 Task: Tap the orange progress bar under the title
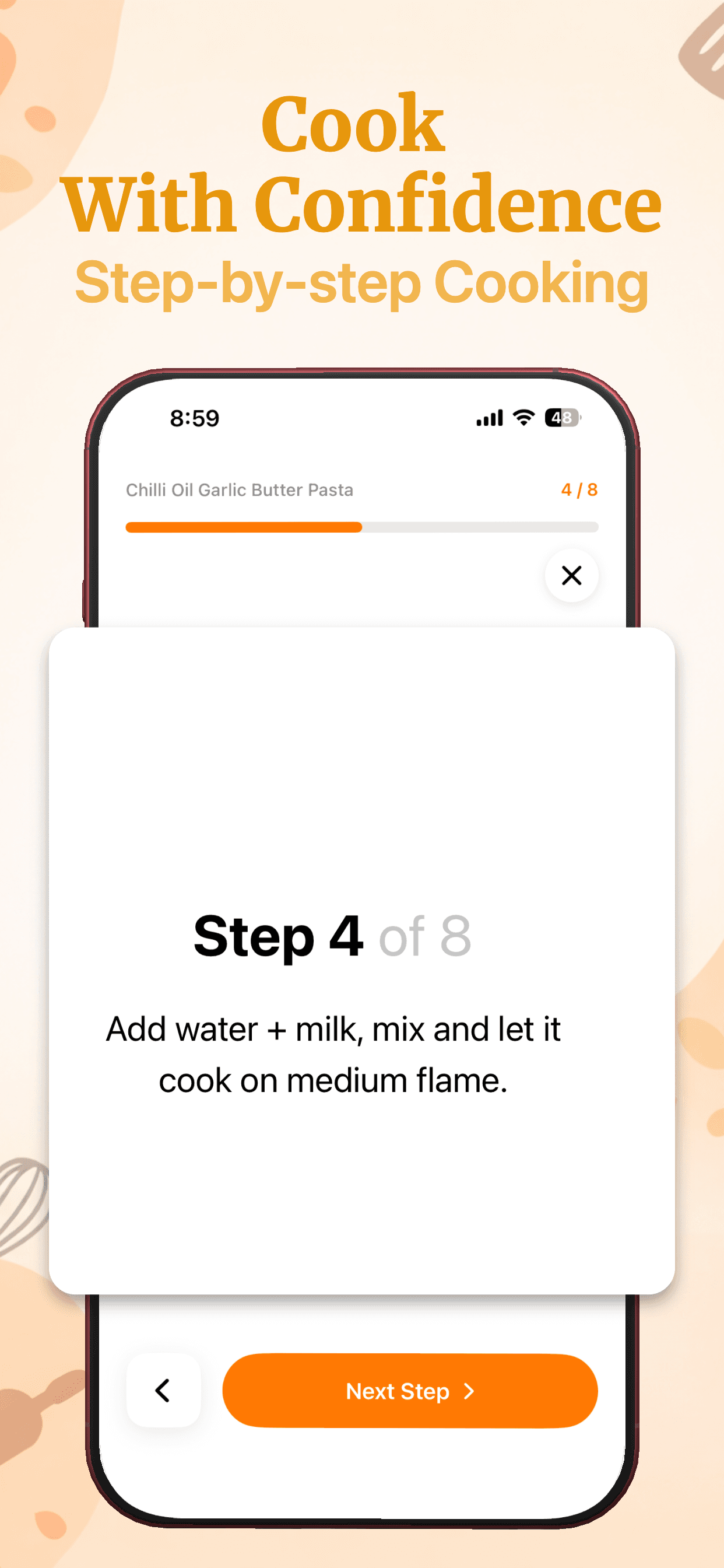[243, 527]
